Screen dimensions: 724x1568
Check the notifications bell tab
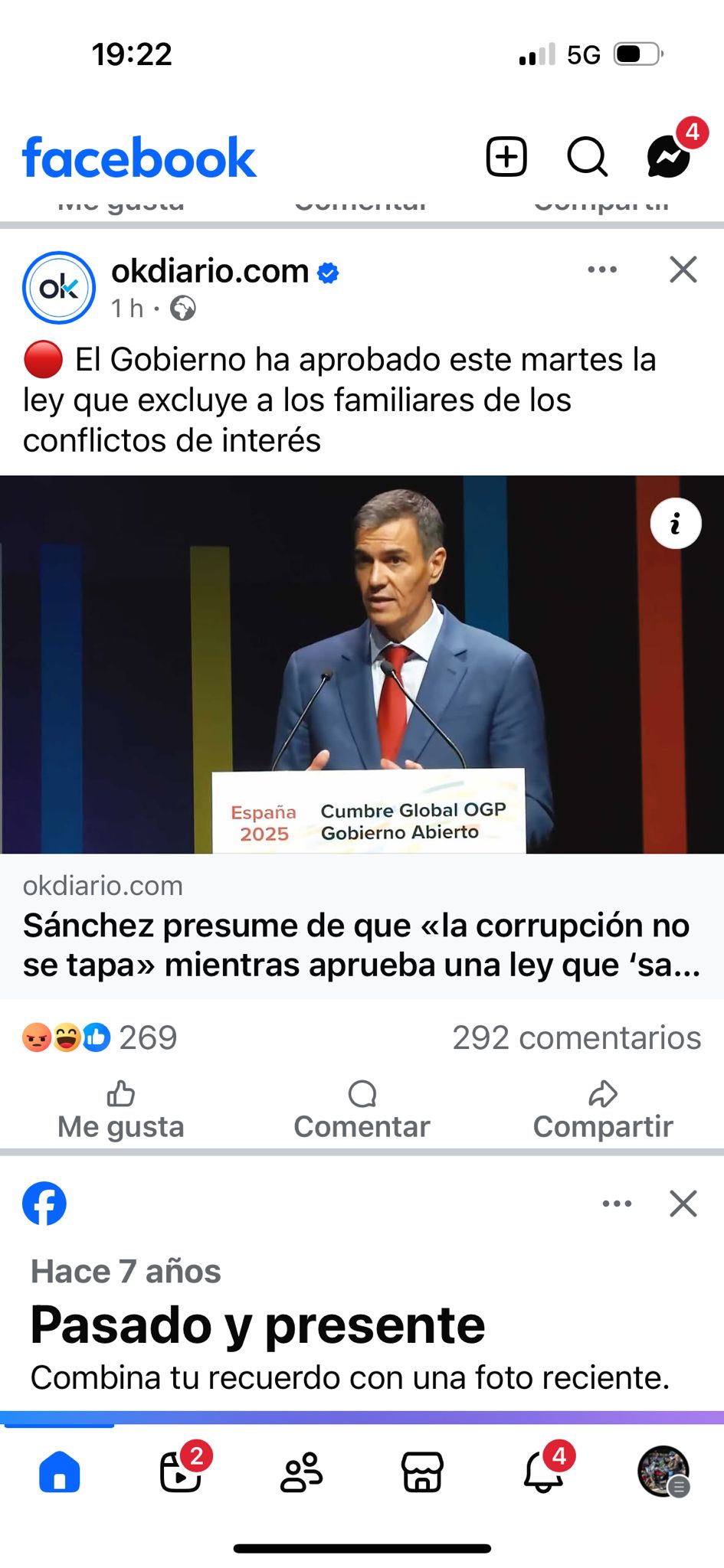coord(543,1472)
